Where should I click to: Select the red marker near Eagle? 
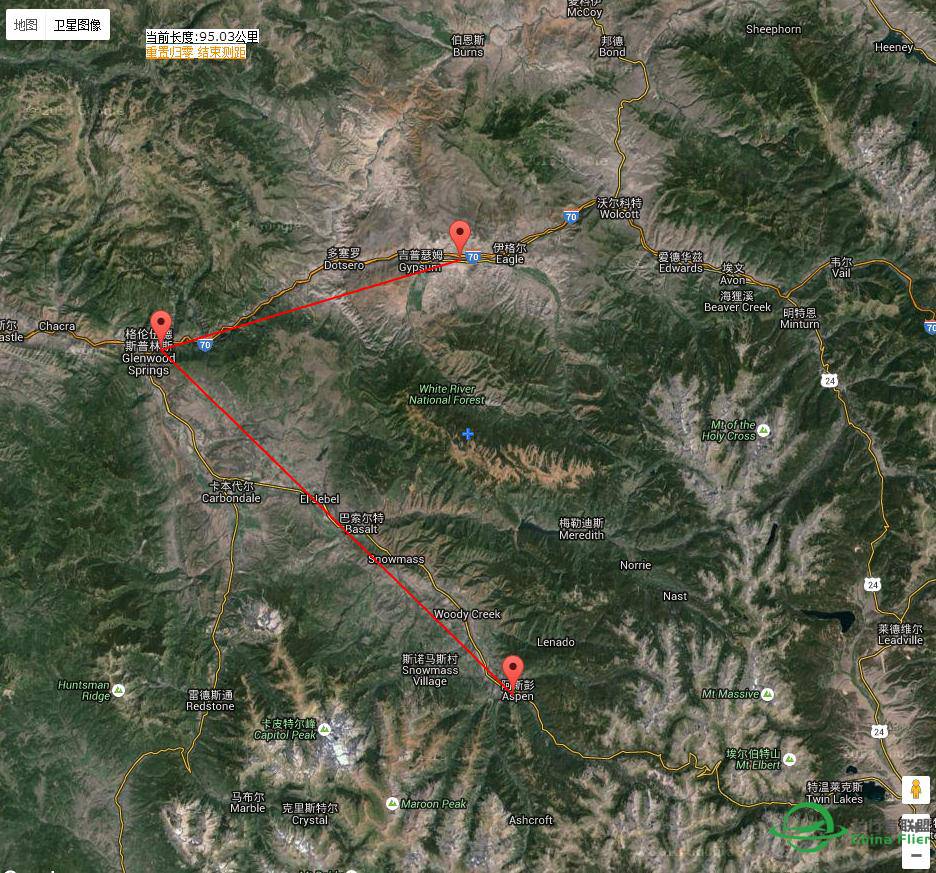point(460,237)
